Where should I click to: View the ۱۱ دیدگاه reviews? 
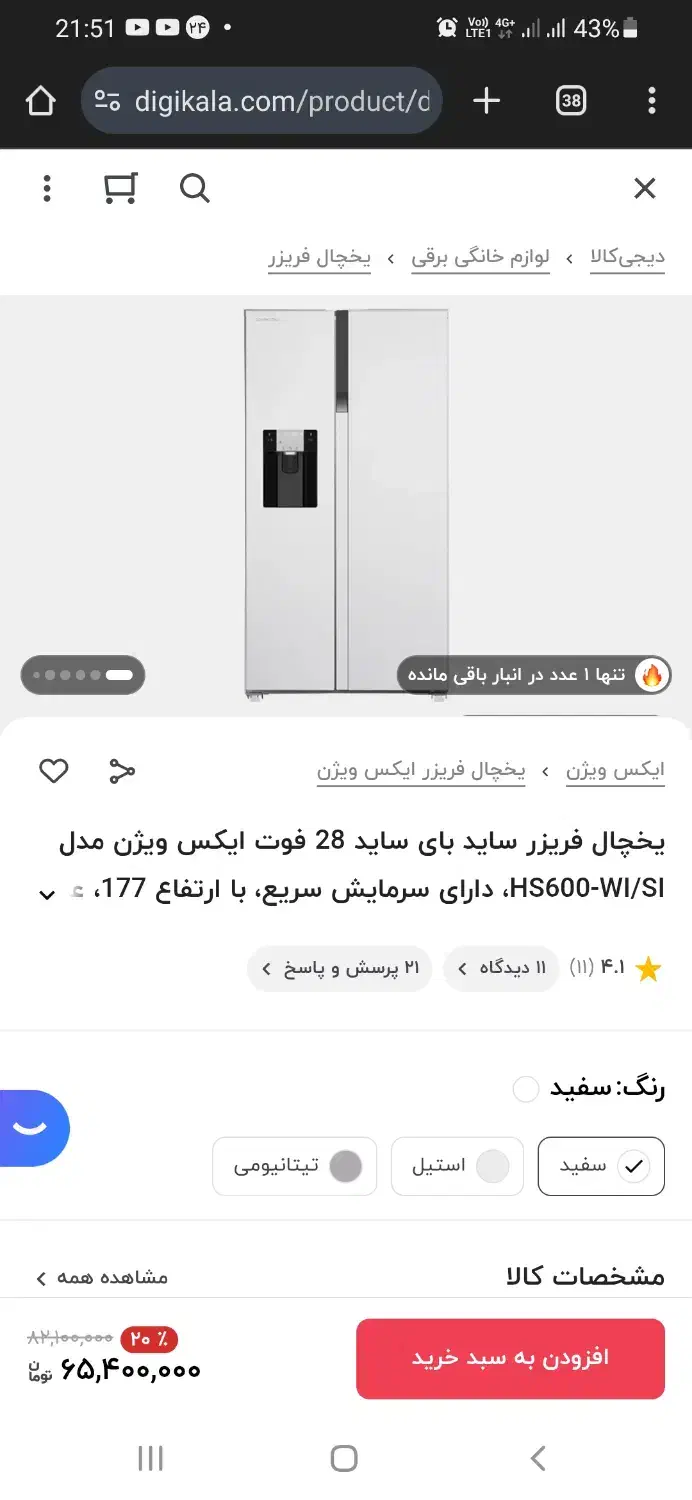(501, 968)
